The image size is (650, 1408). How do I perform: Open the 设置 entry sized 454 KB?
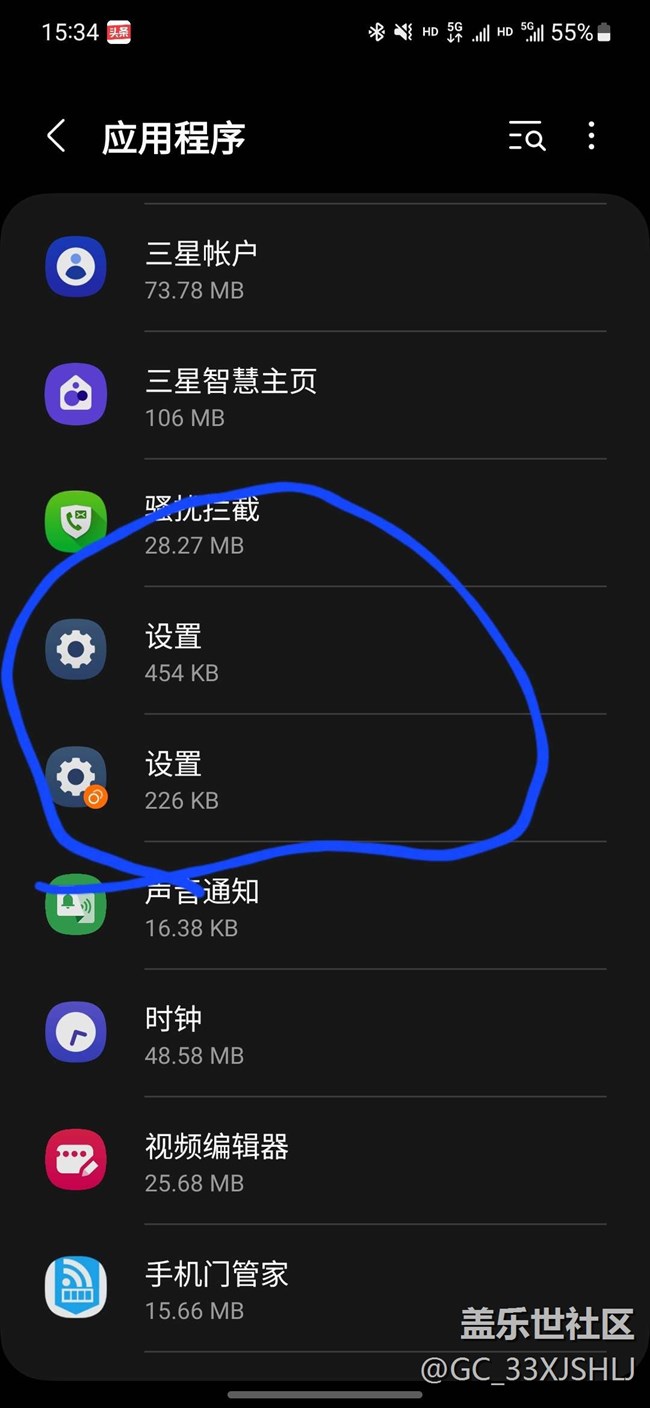tap(325, 651)
